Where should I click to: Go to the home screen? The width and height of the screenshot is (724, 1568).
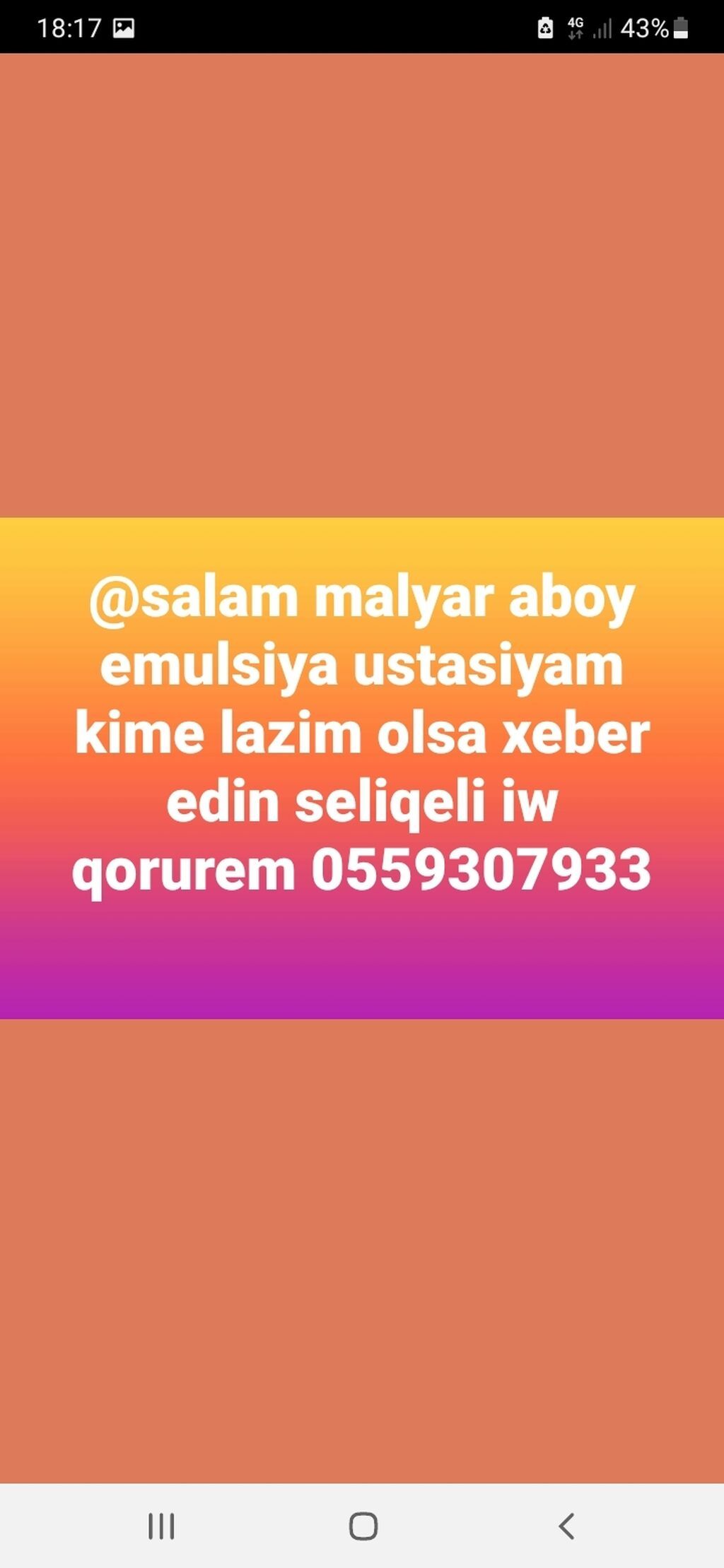coord(363,1526)
